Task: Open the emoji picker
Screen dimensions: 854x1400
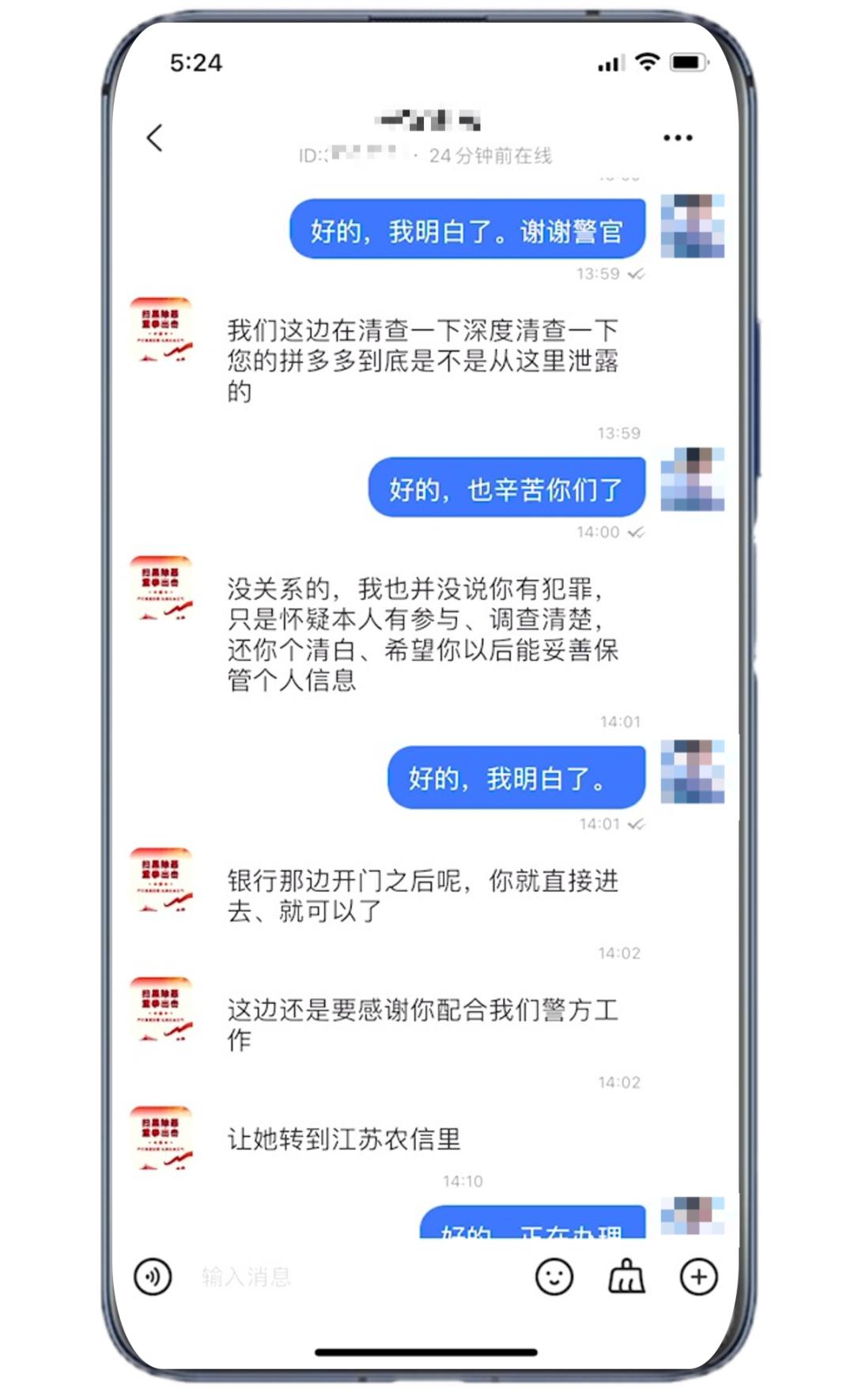Action: click(554, 1277)
